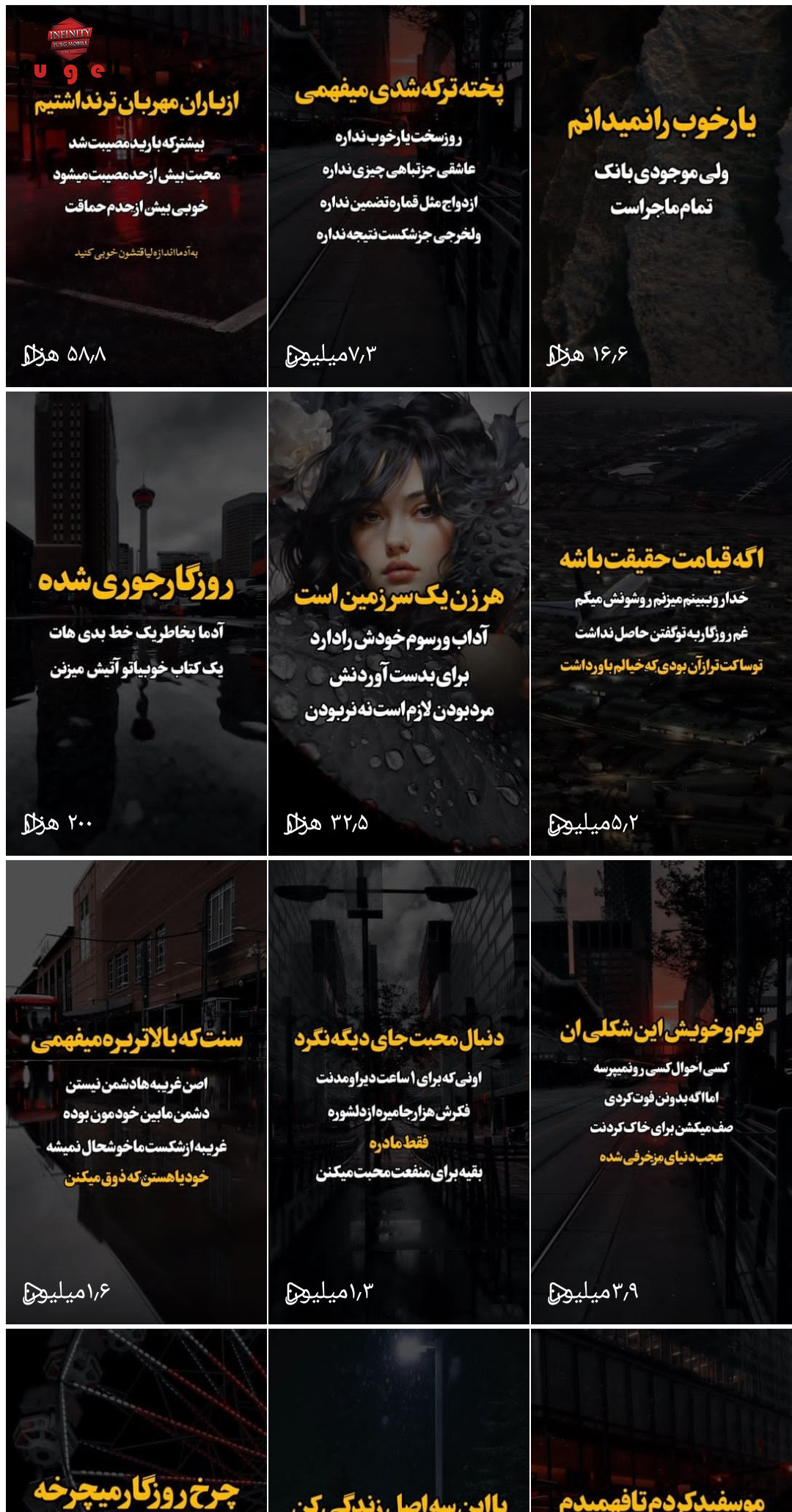Watch "دنبال محبت جای دیگه نگرد" video
The image size is (792, 1512).
398,1093
